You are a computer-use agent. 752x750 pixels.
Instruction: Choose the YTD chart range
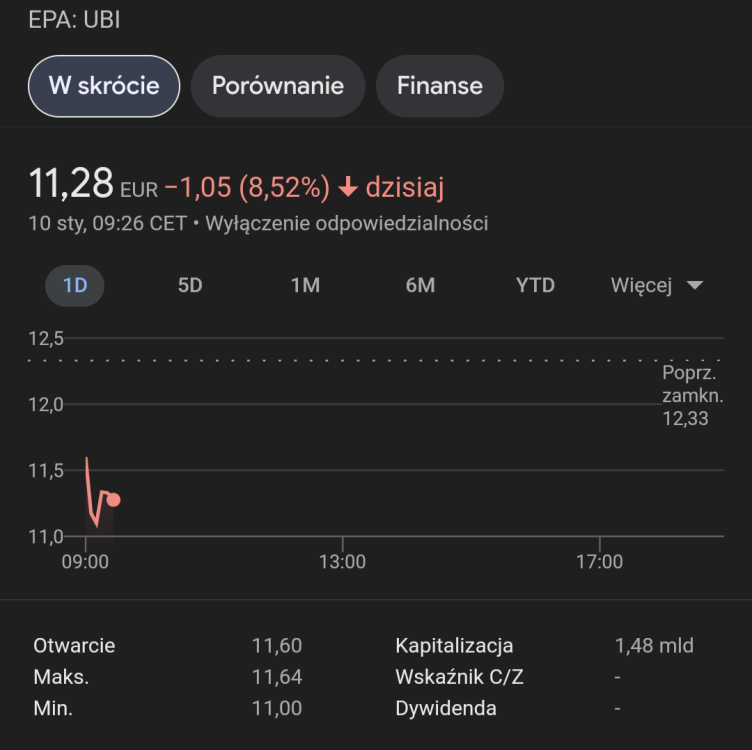(535, 285)
